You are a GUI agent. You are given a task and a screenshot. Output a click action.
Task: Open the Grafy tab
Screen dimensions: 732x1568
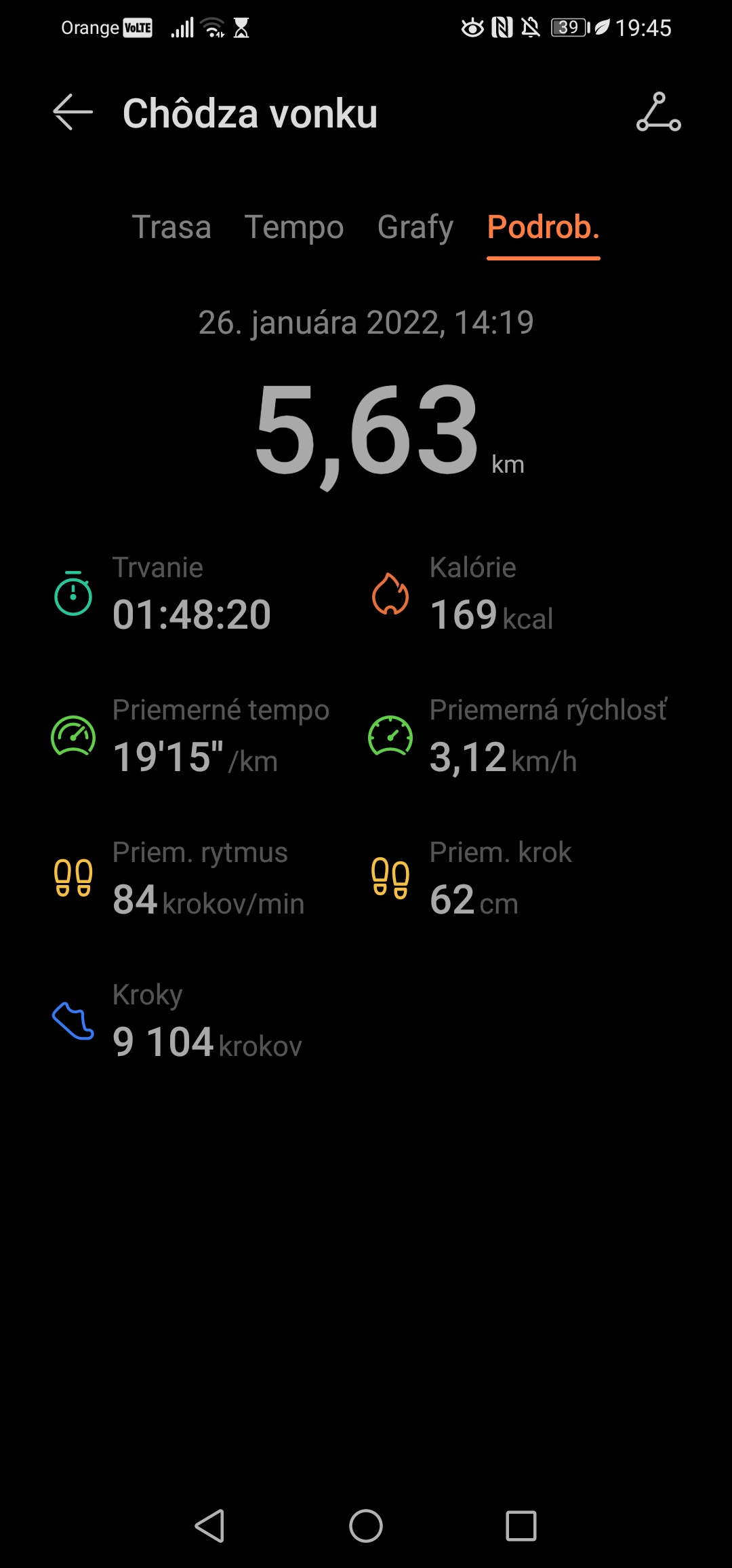tap(415, 227)
